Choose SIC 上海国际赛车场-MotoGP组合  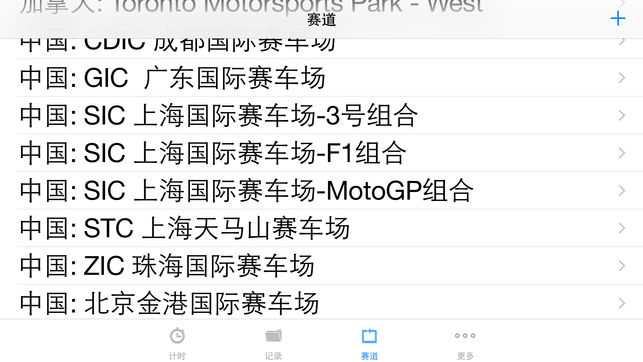(322, 191)
